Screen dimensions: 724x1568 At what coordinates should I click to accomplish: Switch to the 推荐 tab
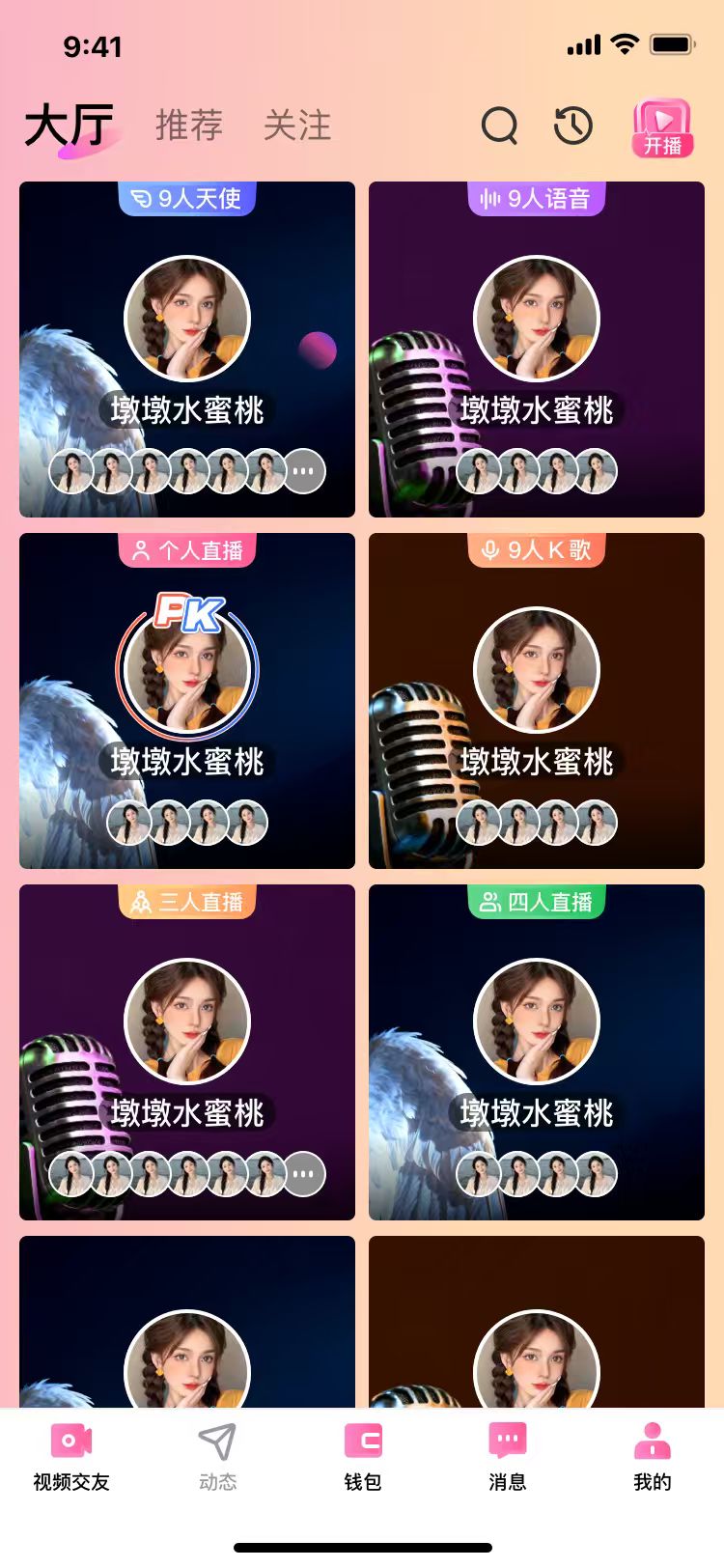pyautogui.click(x=189, y=126)
